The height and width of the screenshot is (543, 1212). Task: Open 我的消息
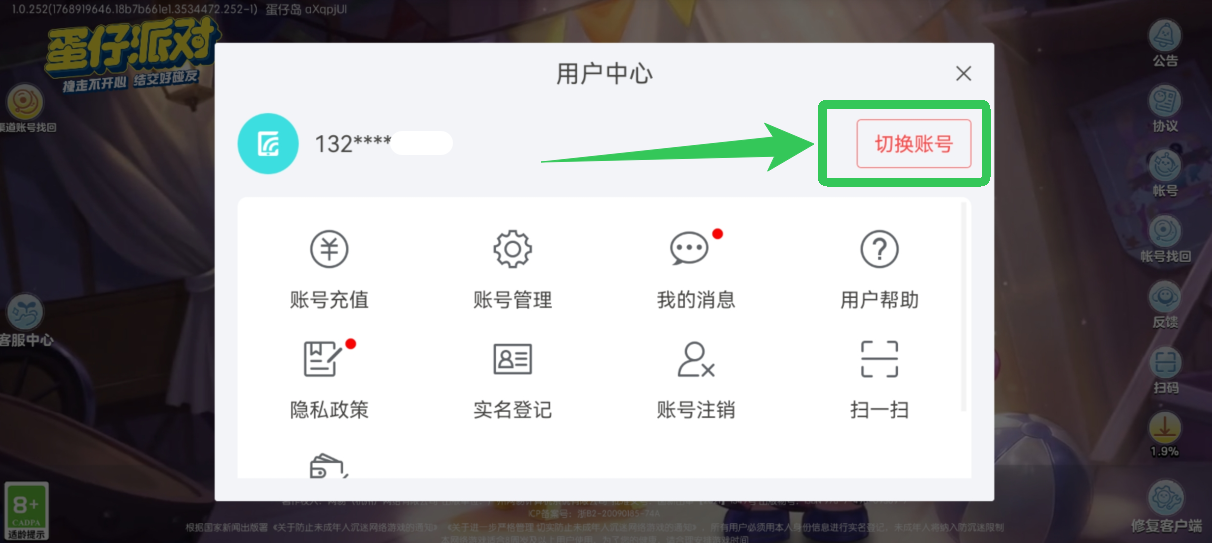click(x=695, y=269)
